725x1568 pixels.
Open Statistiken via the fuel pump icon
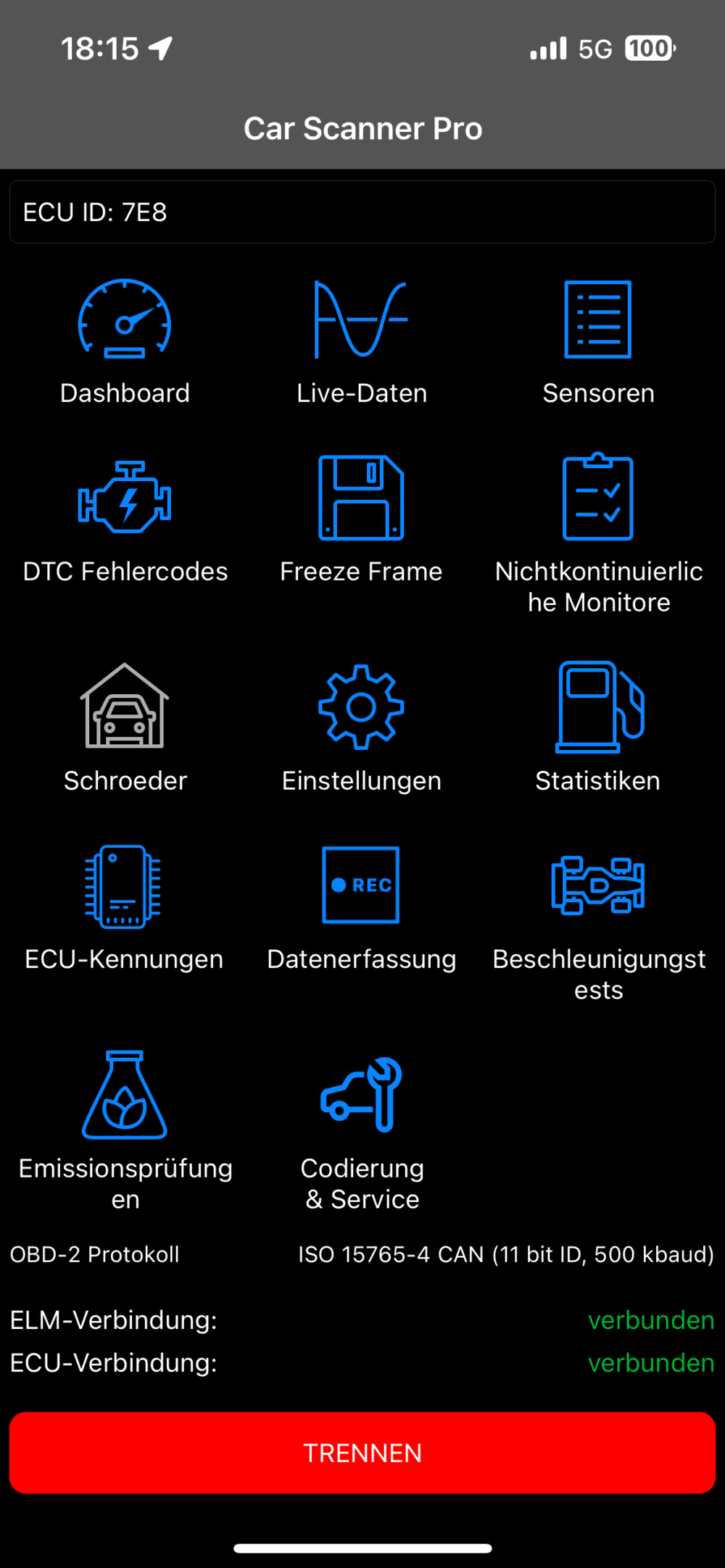point(597,706)
